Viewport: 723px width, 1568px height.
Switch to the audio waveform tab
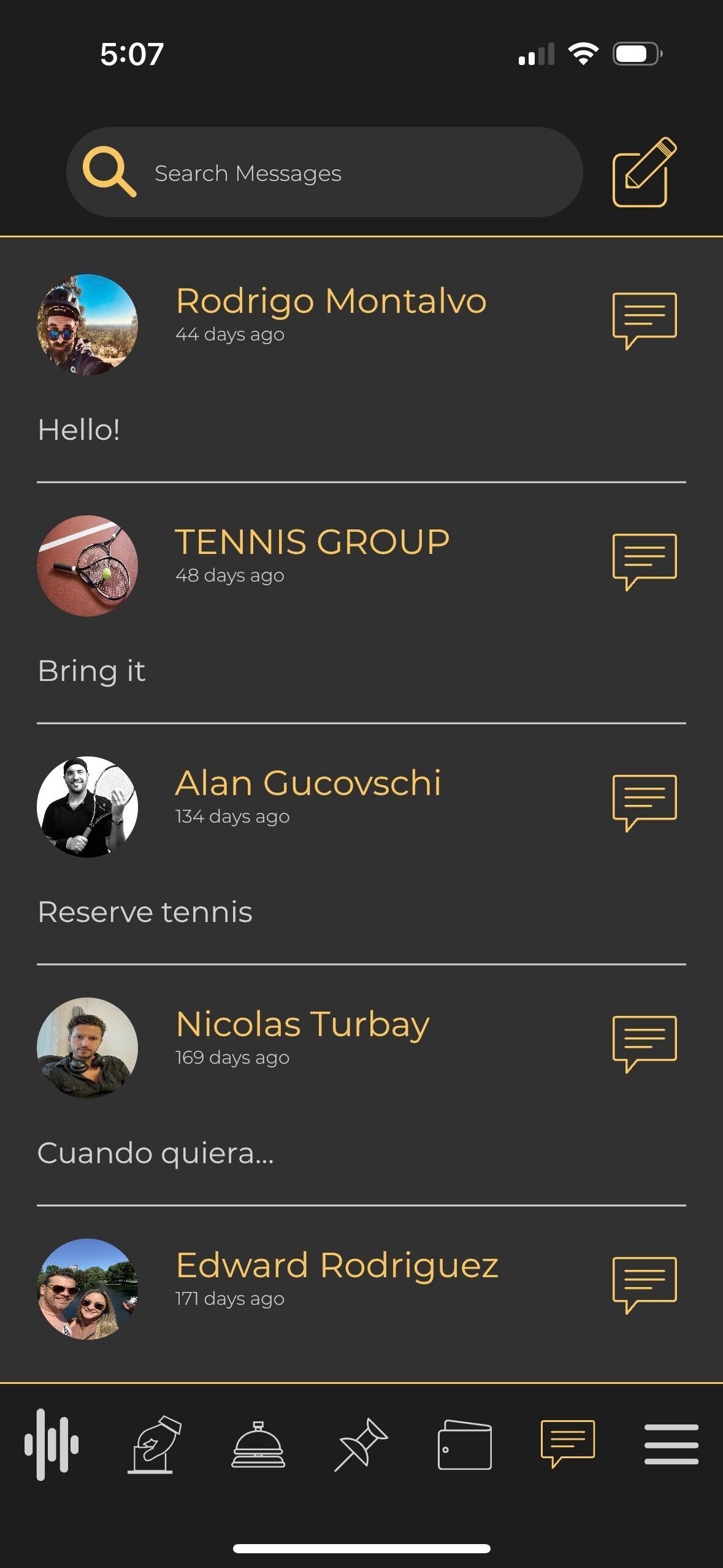coord(52,1444)
